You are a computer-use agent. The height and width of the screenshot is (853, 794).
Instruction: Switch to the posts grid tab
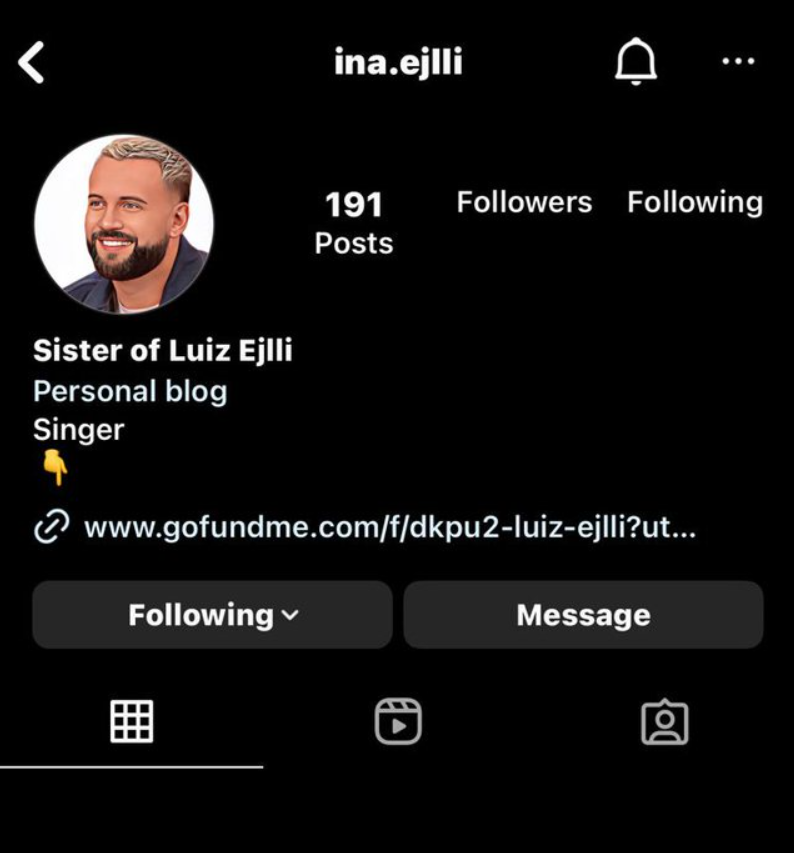pyautogui.click(x=131, y=721)
